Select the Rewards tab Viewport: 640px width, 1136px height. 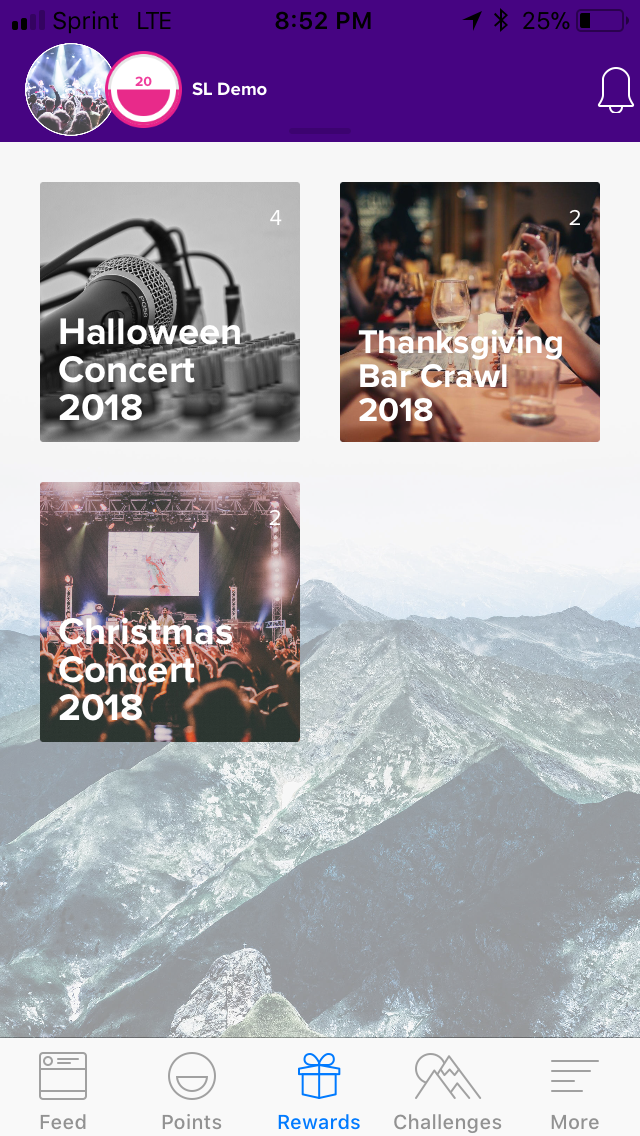319,1090
